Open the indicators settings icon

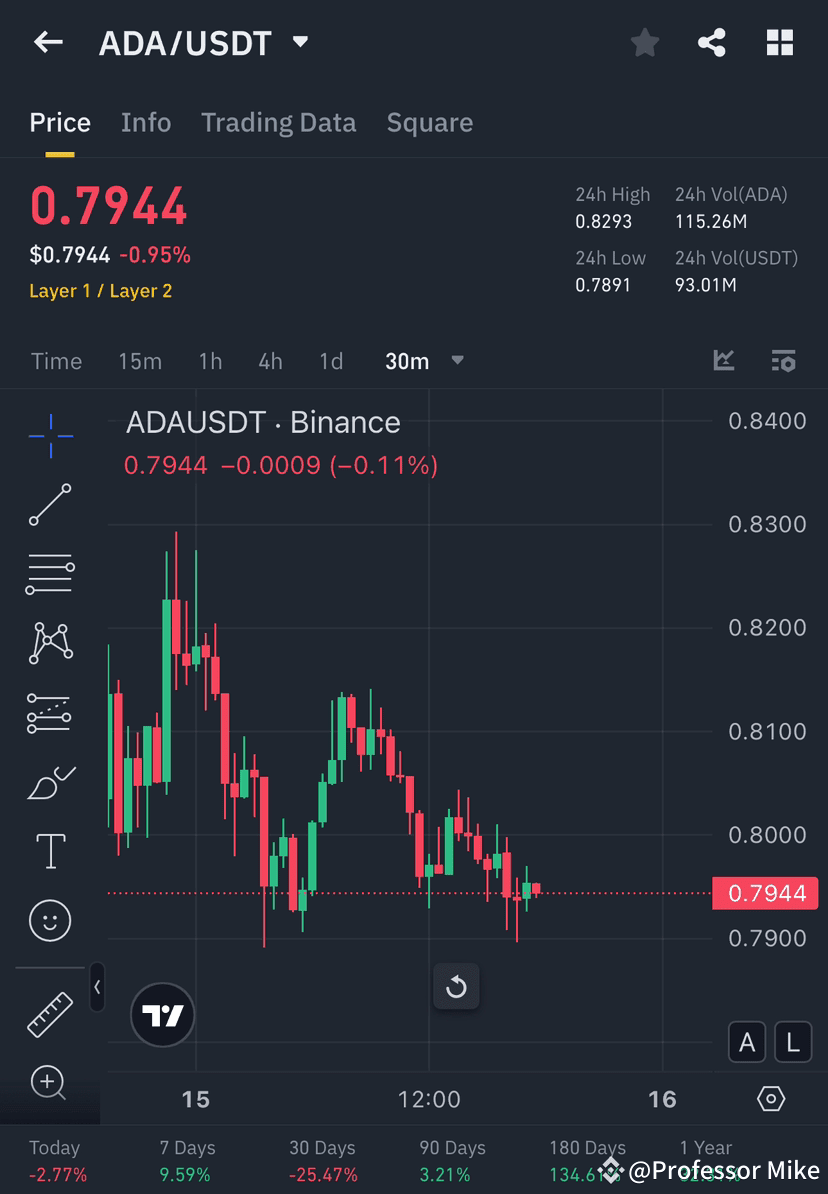[783, 360]
